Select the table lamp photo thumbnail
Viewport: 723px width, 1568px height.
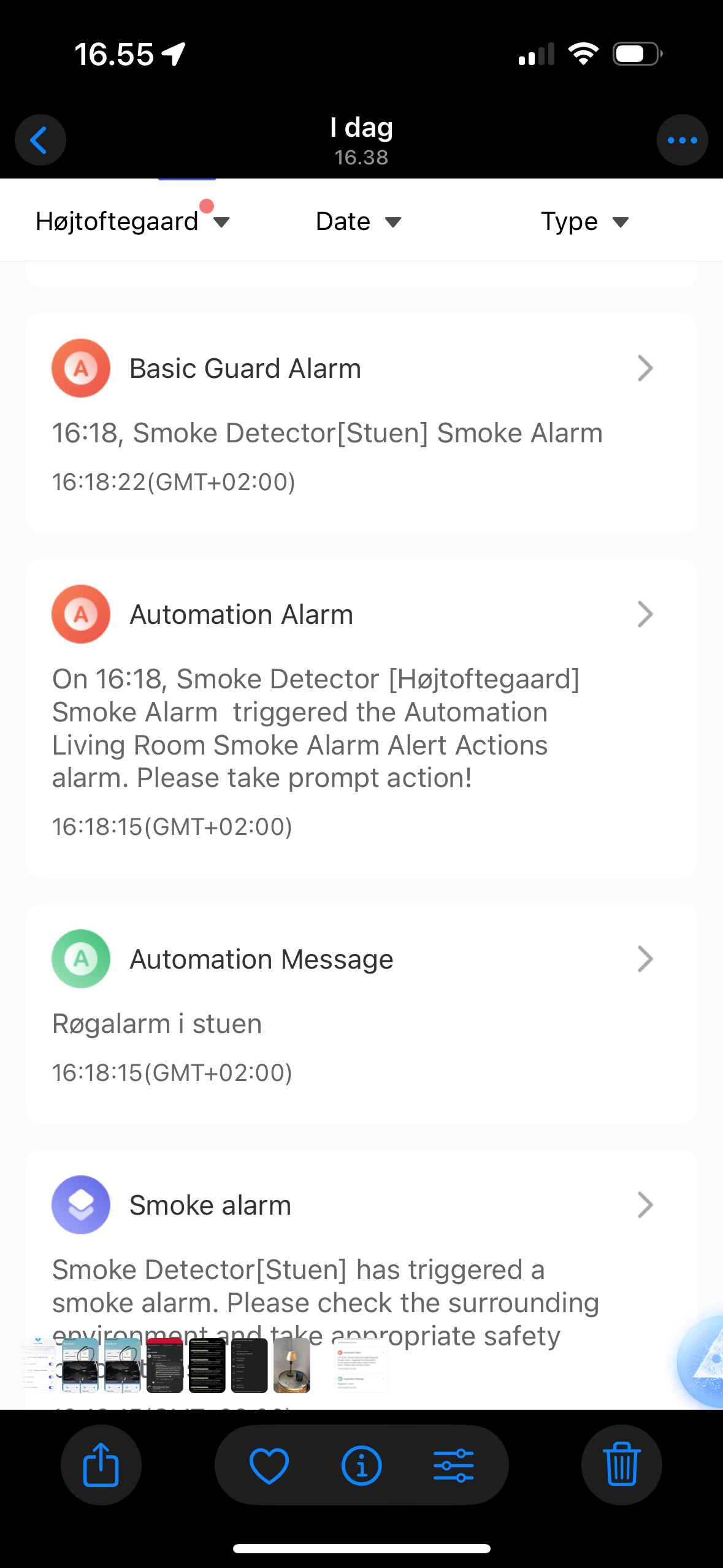(291, 1366)
